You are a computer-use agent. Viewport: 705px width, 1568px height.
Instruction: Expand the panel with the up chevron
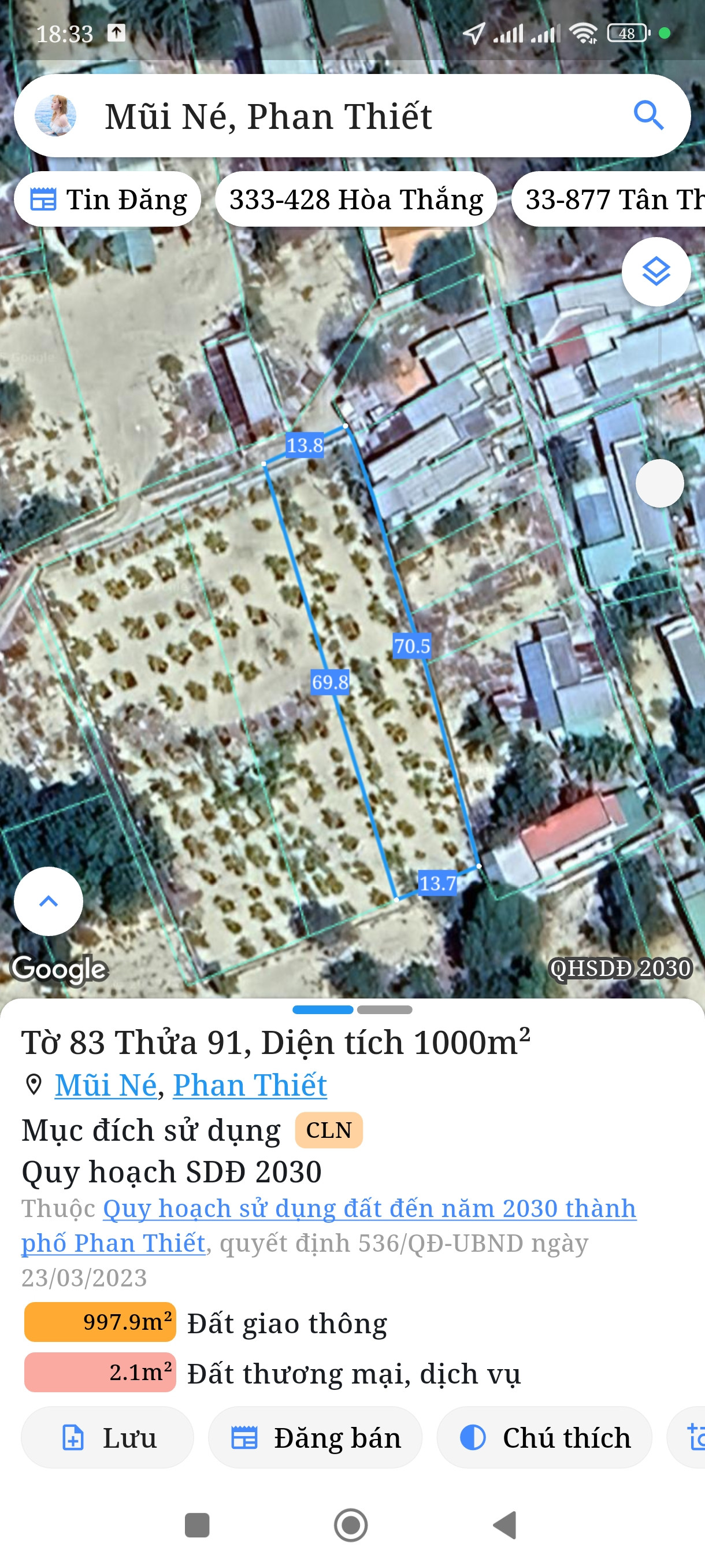pyautogui.click(x=49, y=901)
